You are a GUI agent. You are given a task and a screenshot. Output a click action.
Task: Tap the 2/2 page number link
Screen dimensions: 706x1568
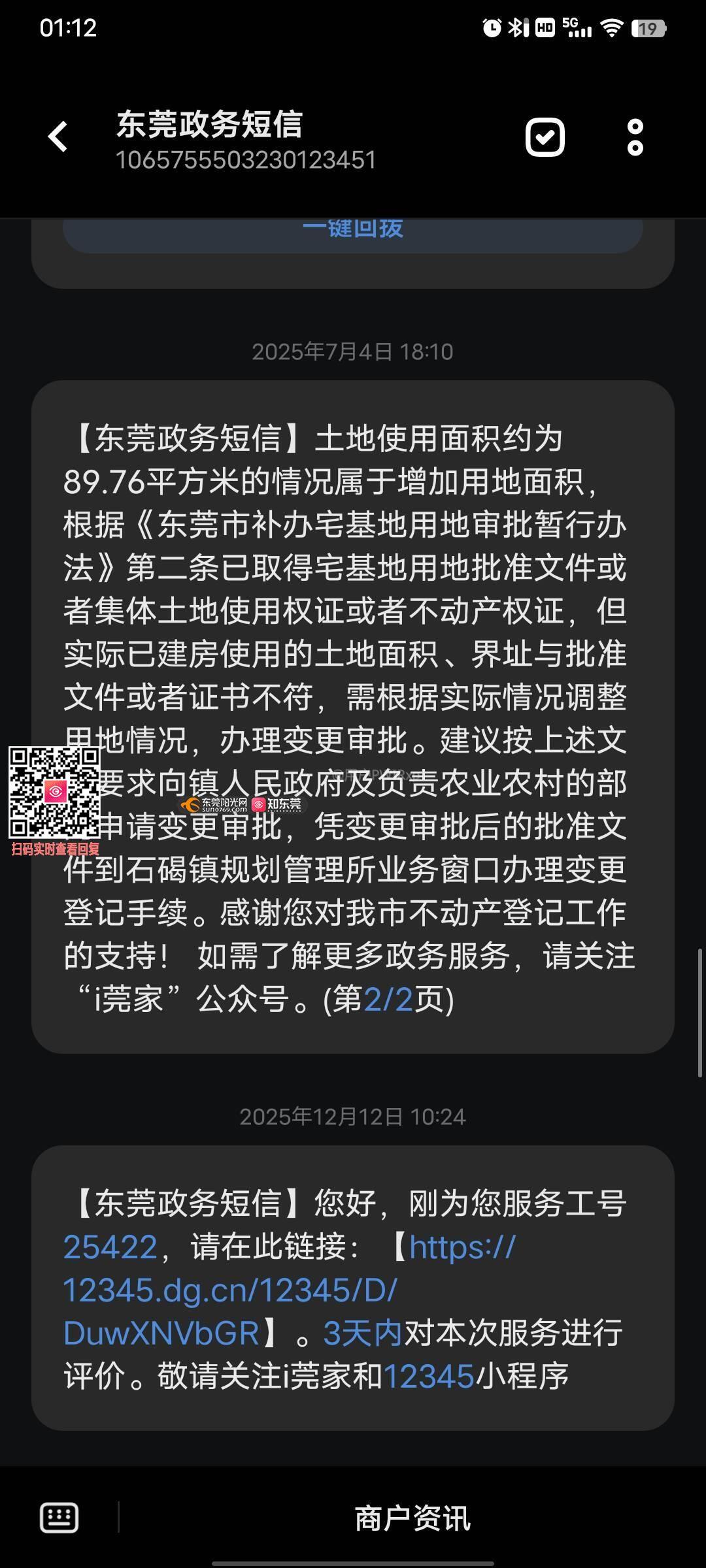click(388, 999)
